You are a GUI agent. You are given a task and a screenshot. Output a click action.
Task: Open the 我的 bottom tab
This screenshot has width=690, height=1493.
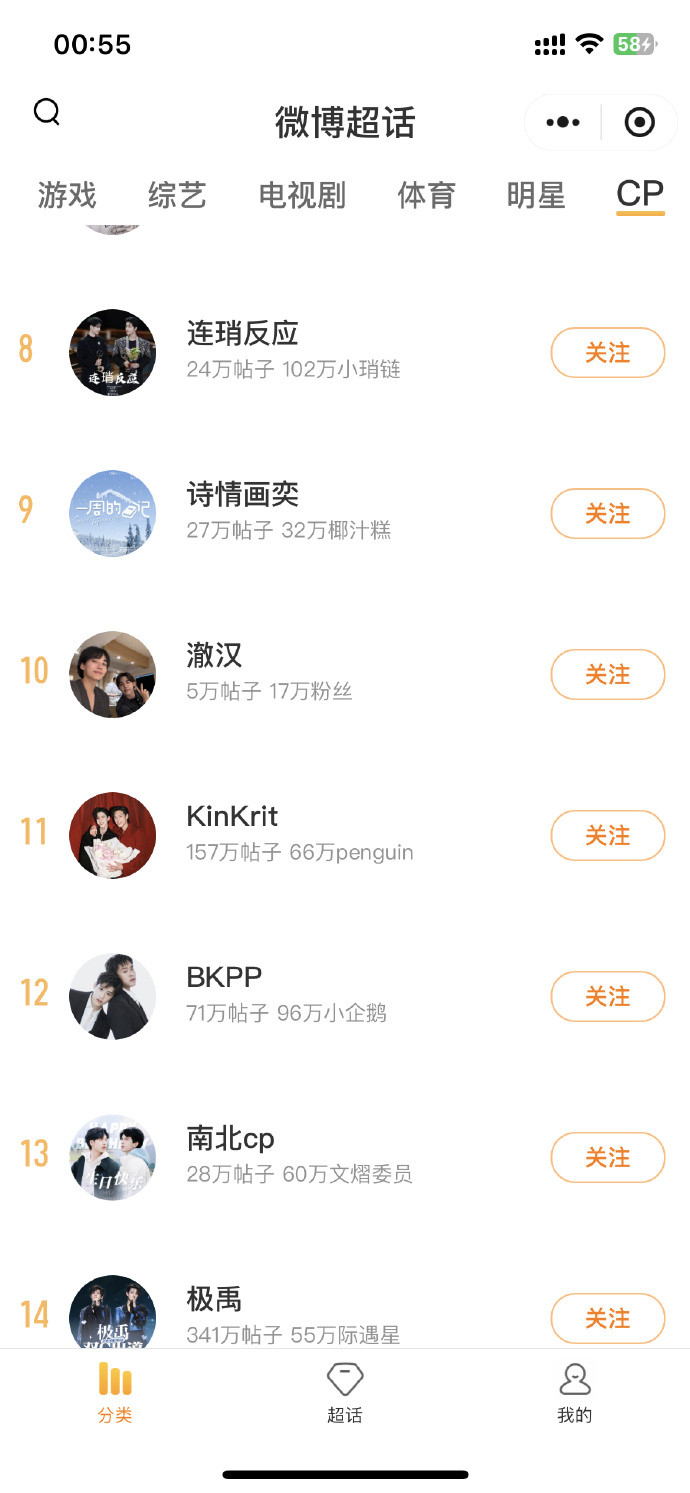tap(575, 1393)
